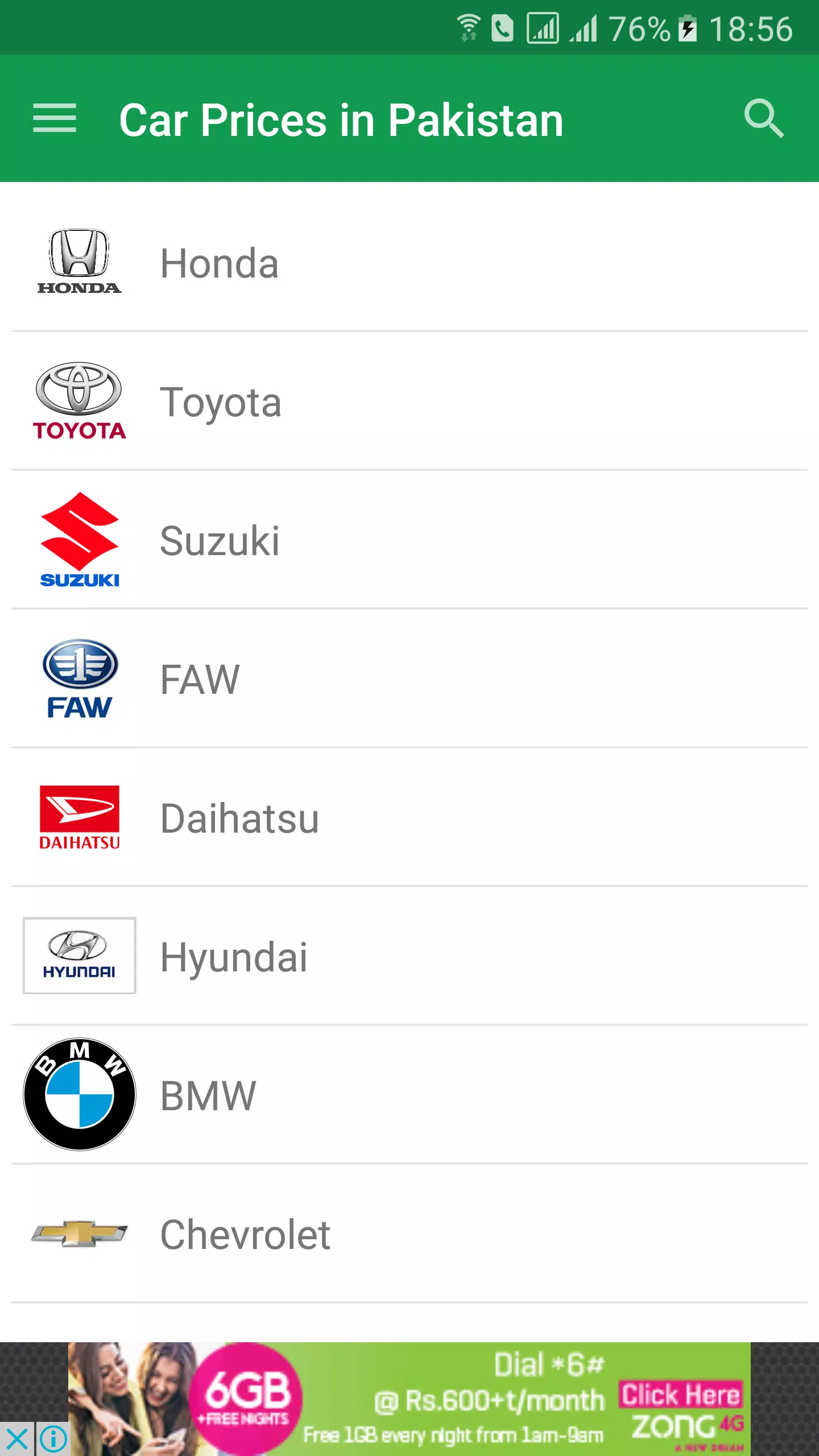Dismiss the Zong ad banner
819x1456 pixels.
(17, 1439)
